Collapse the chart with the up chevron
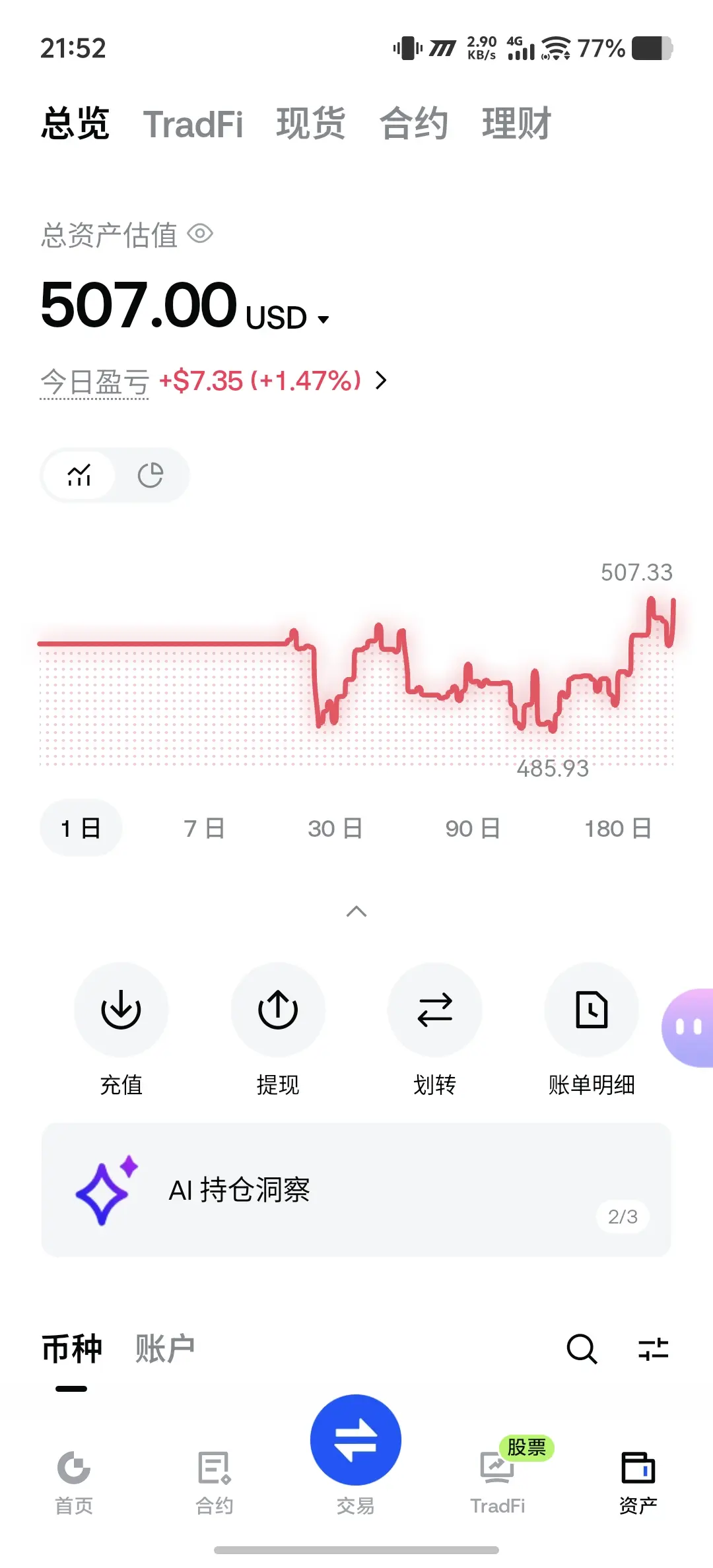The image size is (713, 1568). (356, 911)
